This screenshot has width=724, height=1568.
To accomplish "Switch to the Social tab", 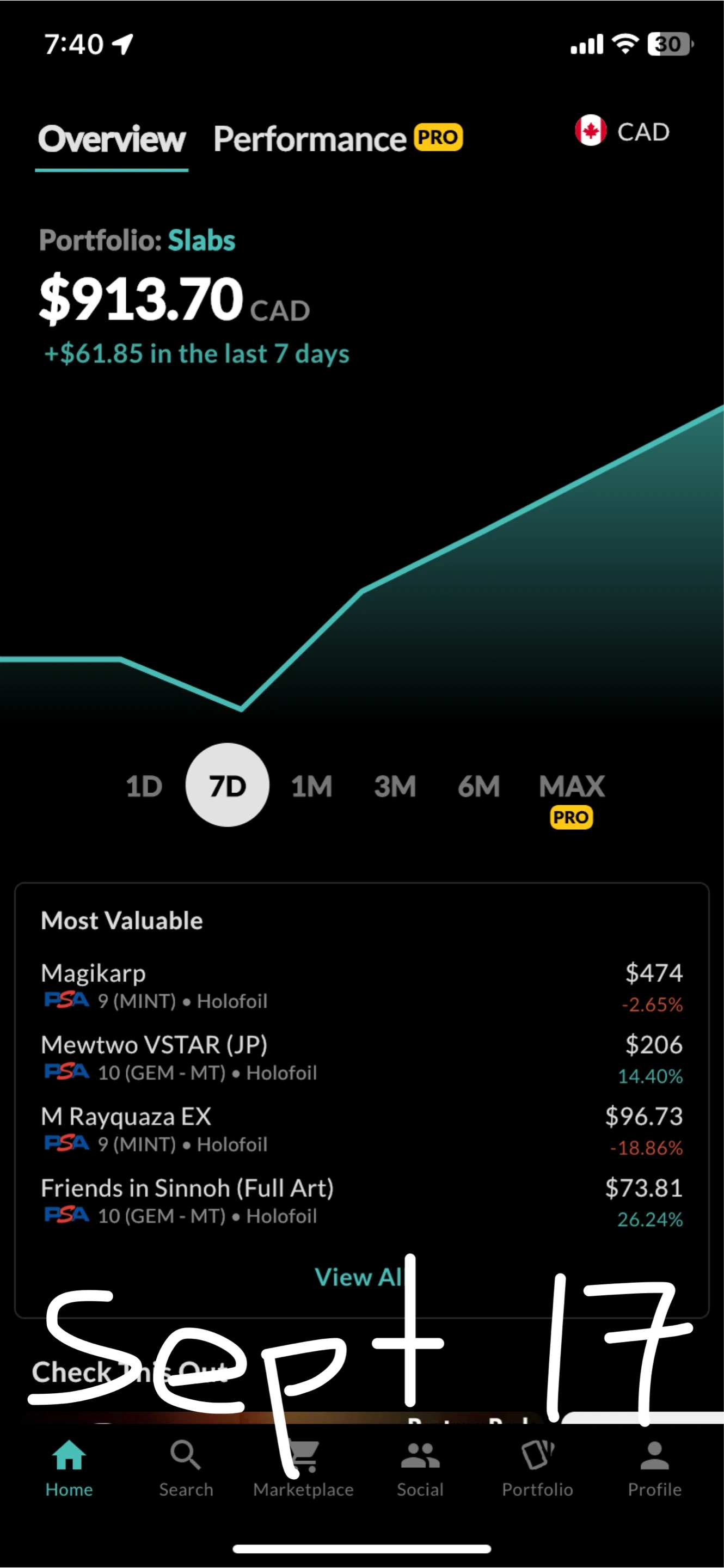I will point(420,1468).
